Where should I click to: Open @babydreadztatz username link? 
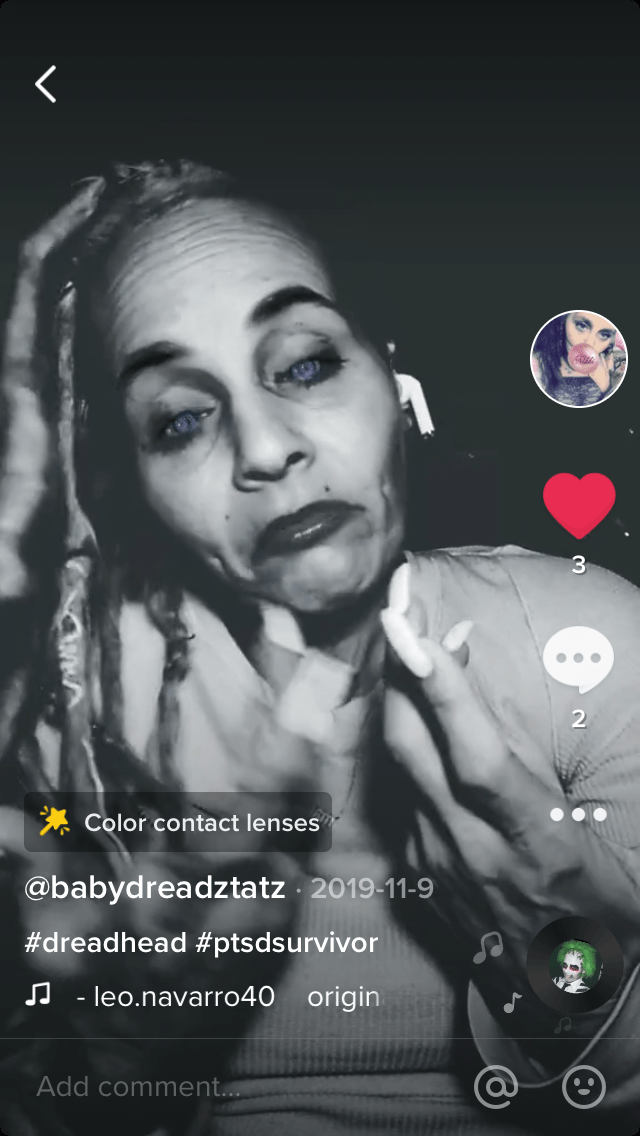pyautogui.click(x=155, y=888)
